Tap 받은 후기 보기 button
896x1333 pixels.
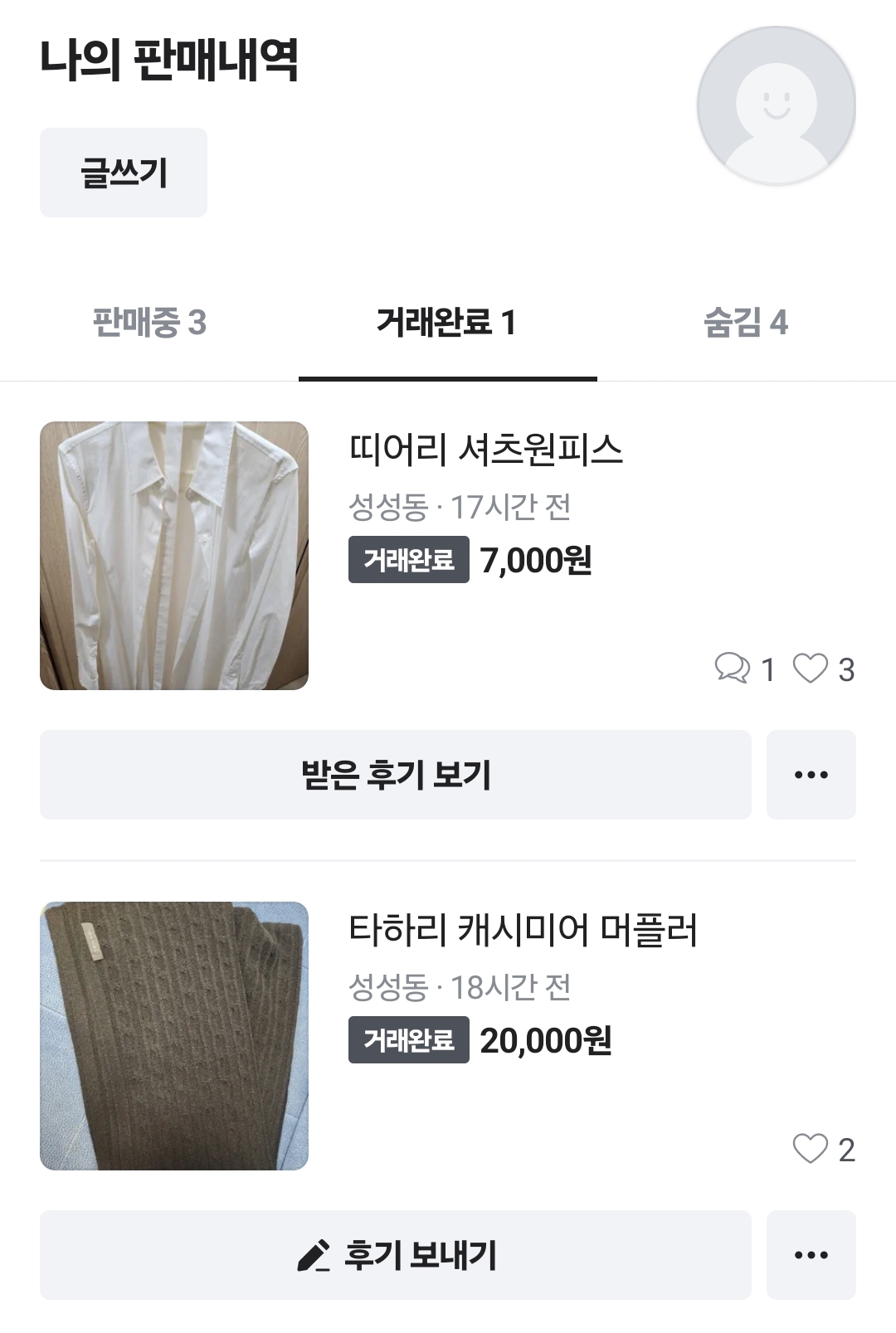(x=396, y=775)
